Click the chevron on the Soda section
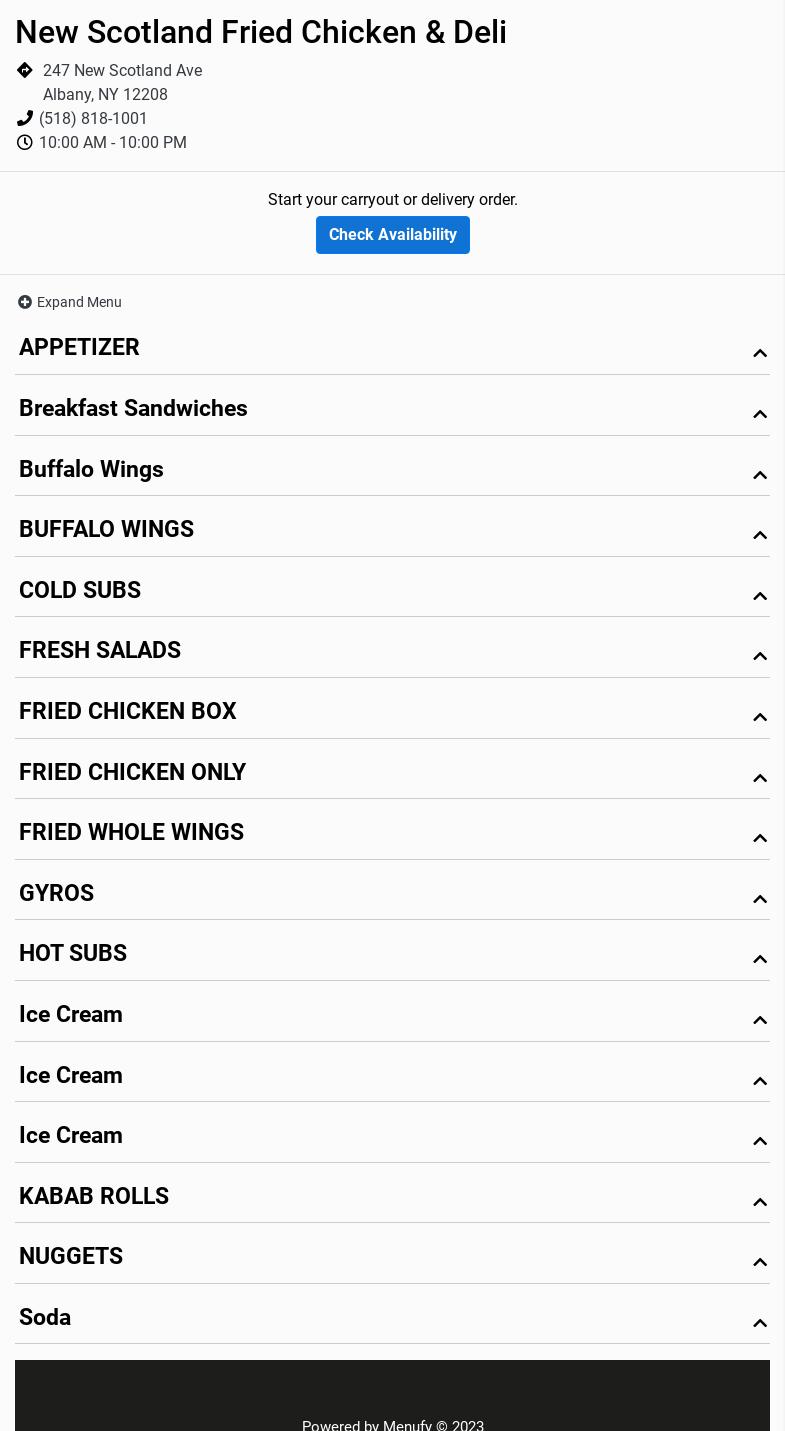 coord(760,1323)
